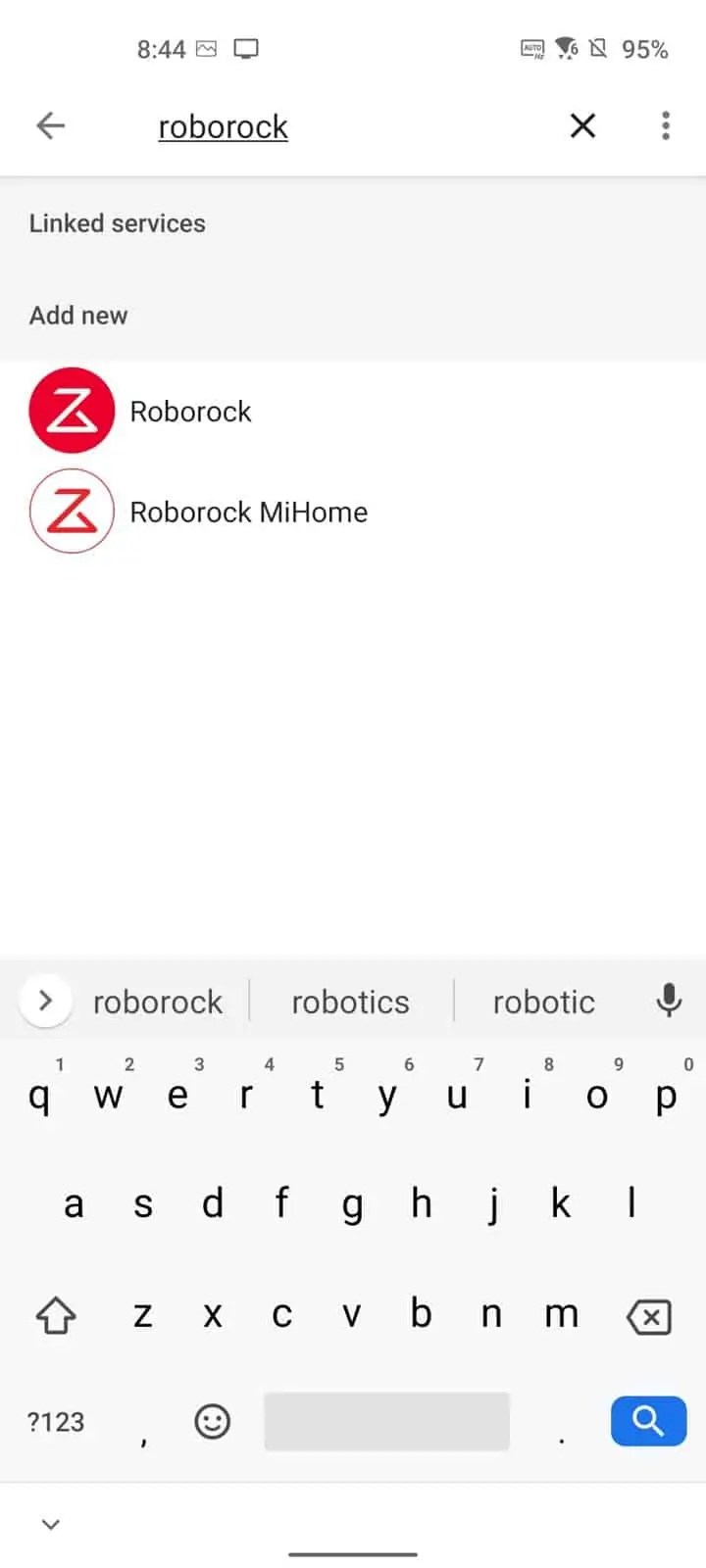This screenshot has height=1568, width=706.
Task: Choose the robotic suggestion chip
Action: (543, 1001)
